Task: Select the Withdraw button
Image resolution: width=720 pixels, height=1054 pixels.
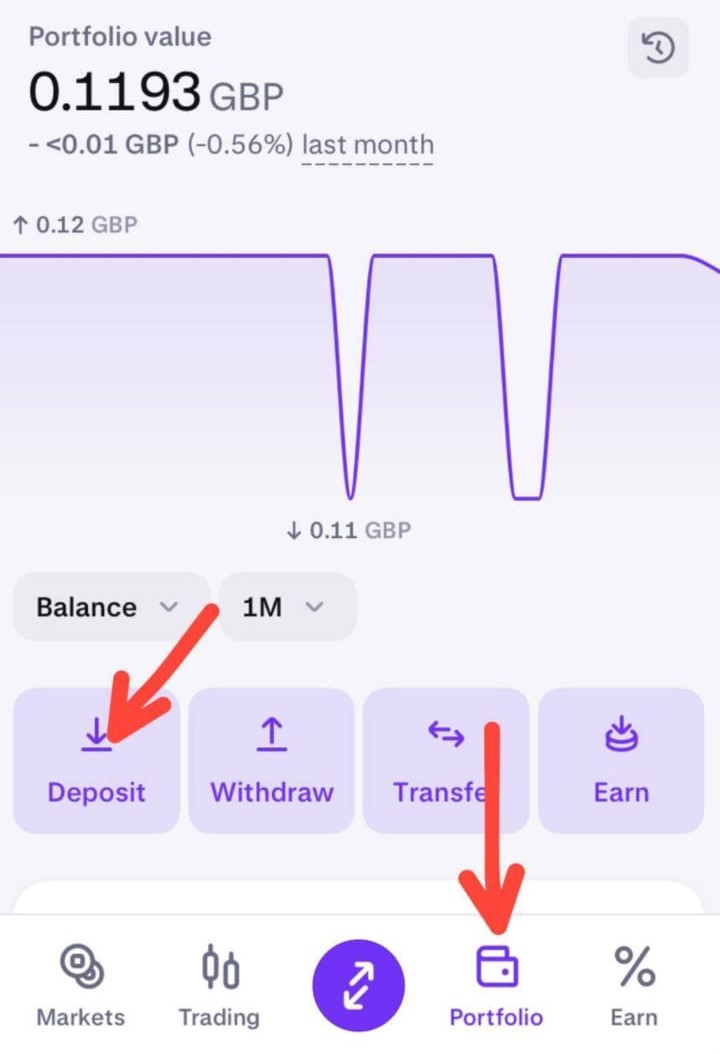Action: click(x=271, y=760)
